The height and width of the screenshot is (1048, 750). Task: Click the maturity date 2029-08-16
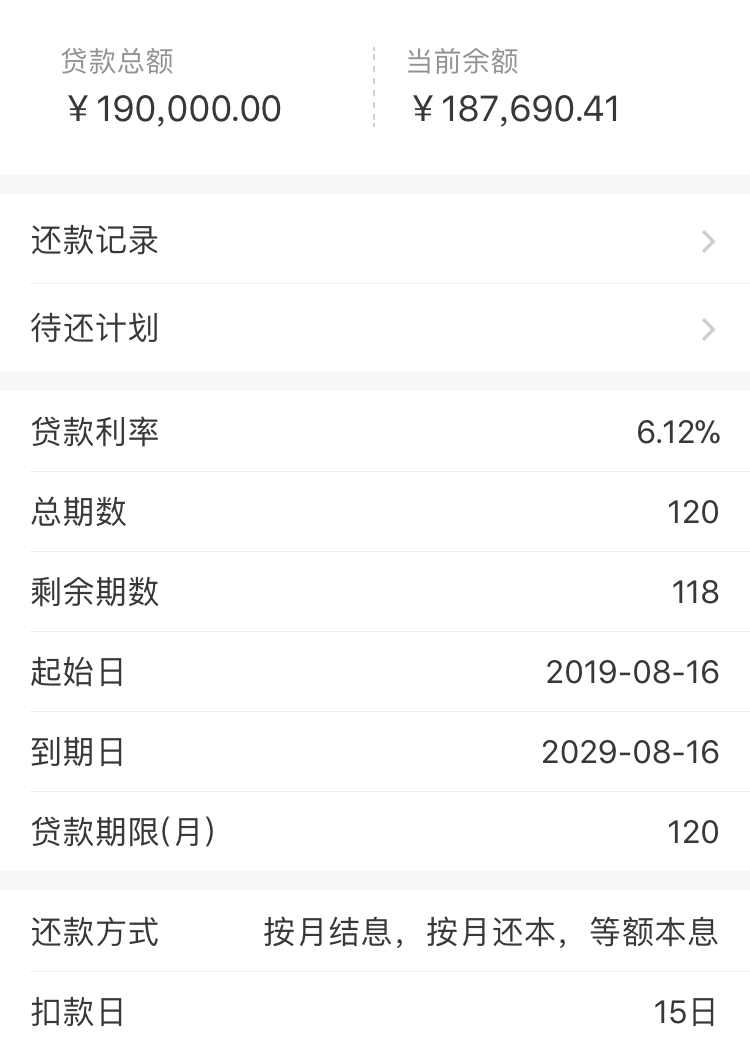[631, 752]
